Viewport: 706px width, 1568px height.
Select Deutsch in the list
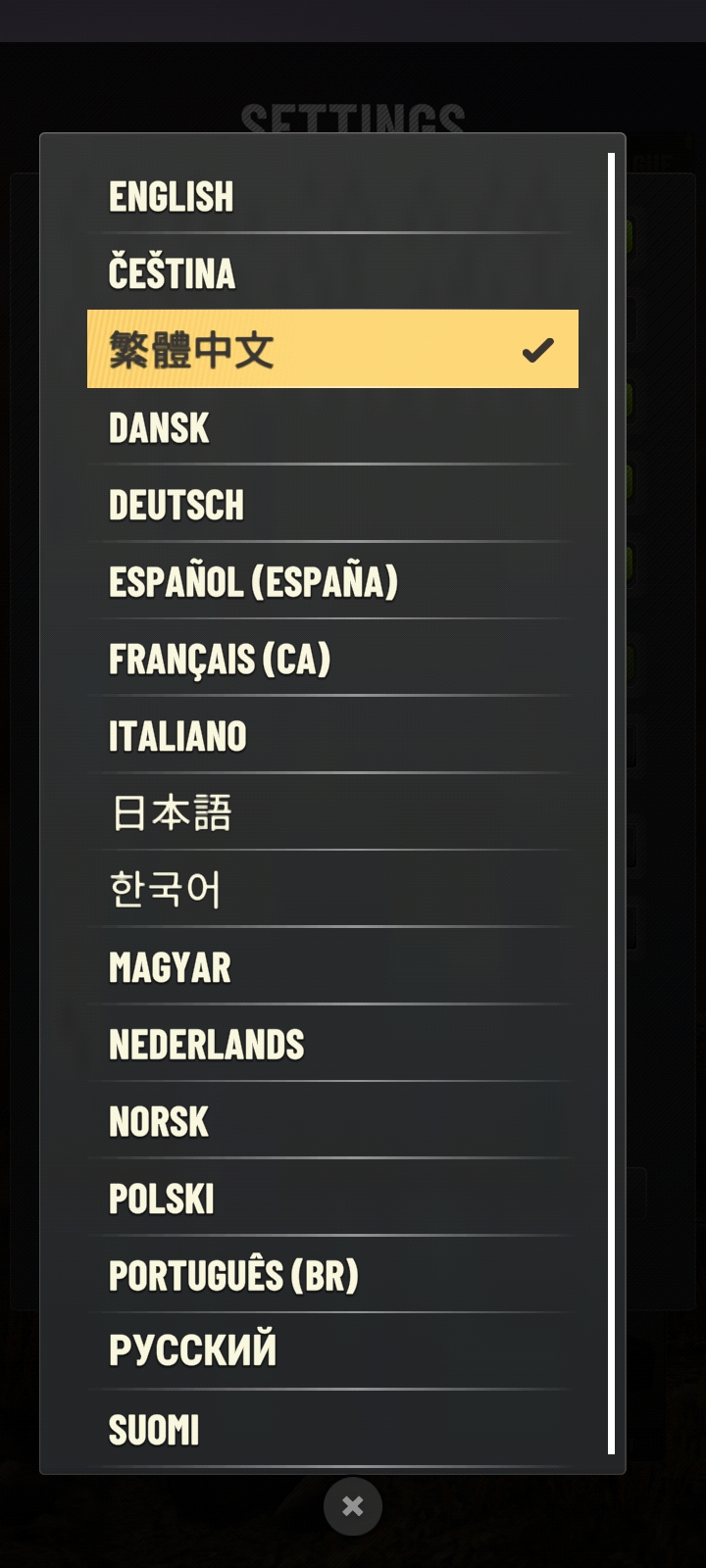point(332,505)
